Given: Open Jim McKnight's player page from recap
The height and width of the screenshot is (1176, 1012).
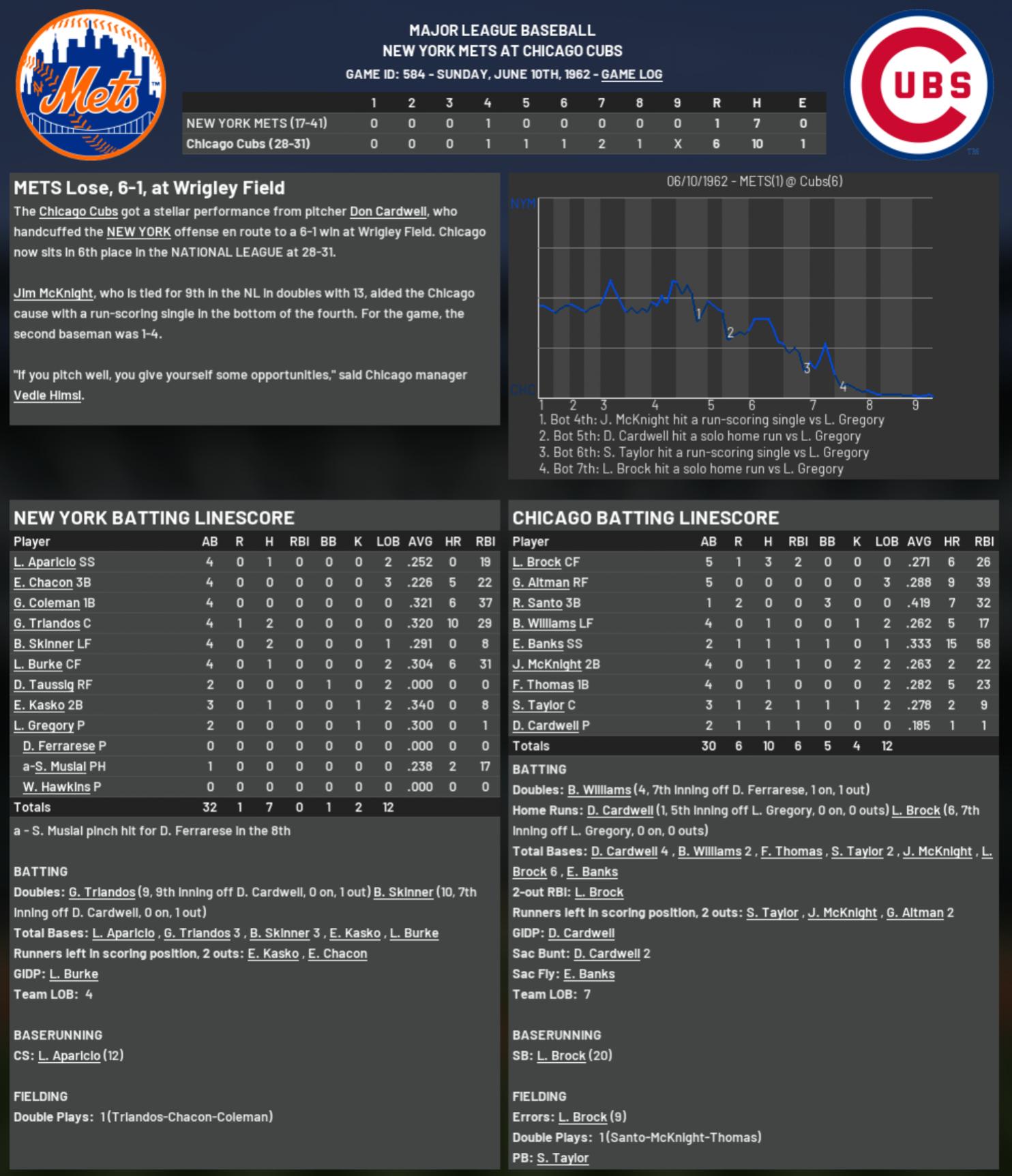Looking at the screenshot, I should 53,293.
